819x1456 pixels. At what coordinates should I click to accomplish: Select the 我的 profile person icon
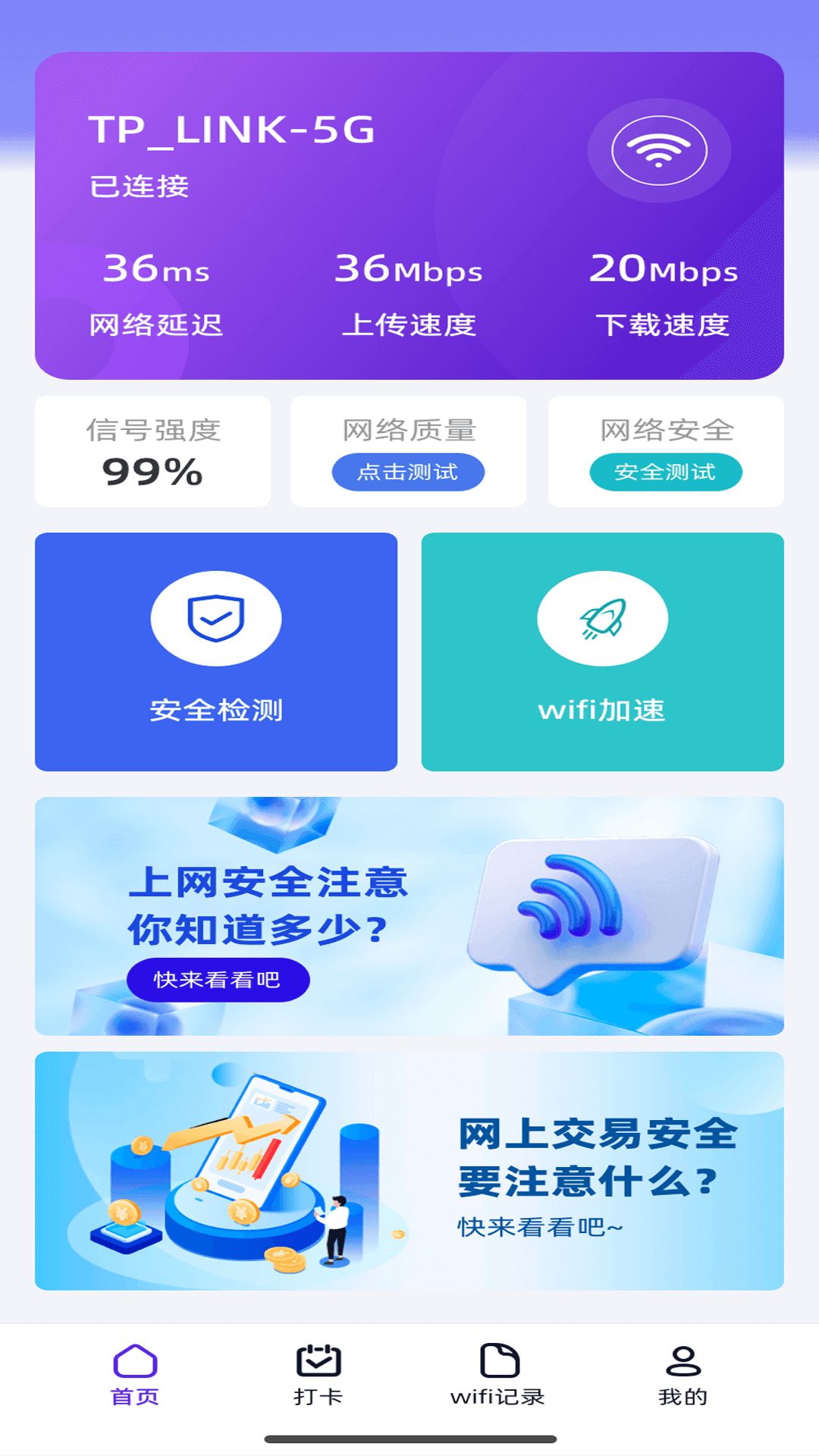click(683, 1360)
